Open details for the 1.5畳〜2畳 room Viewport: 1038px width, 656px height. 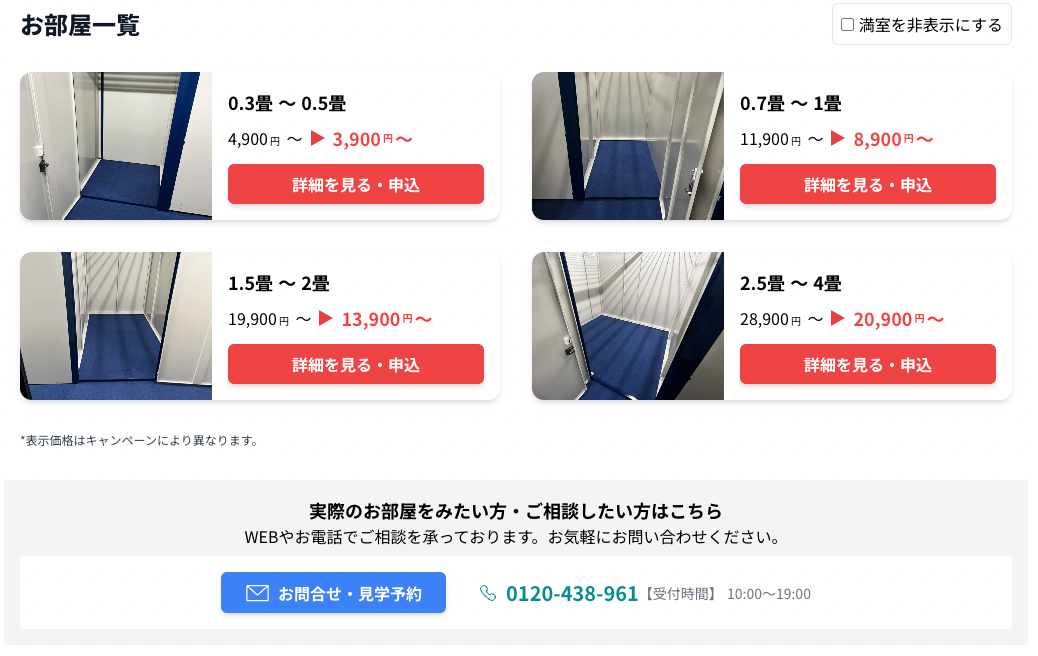point(355,364)
